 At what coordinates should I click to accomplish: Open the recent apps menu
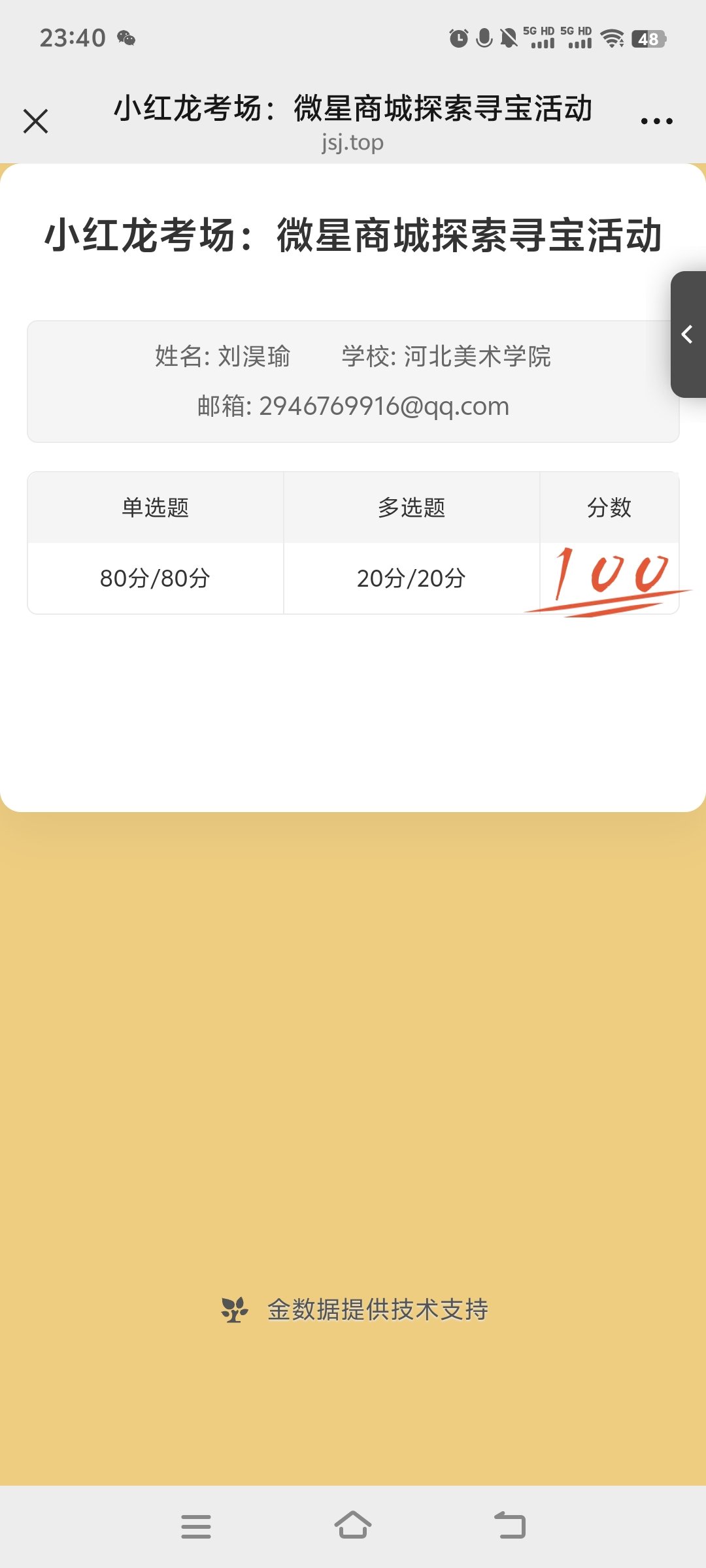click(x=196, y=1526)
